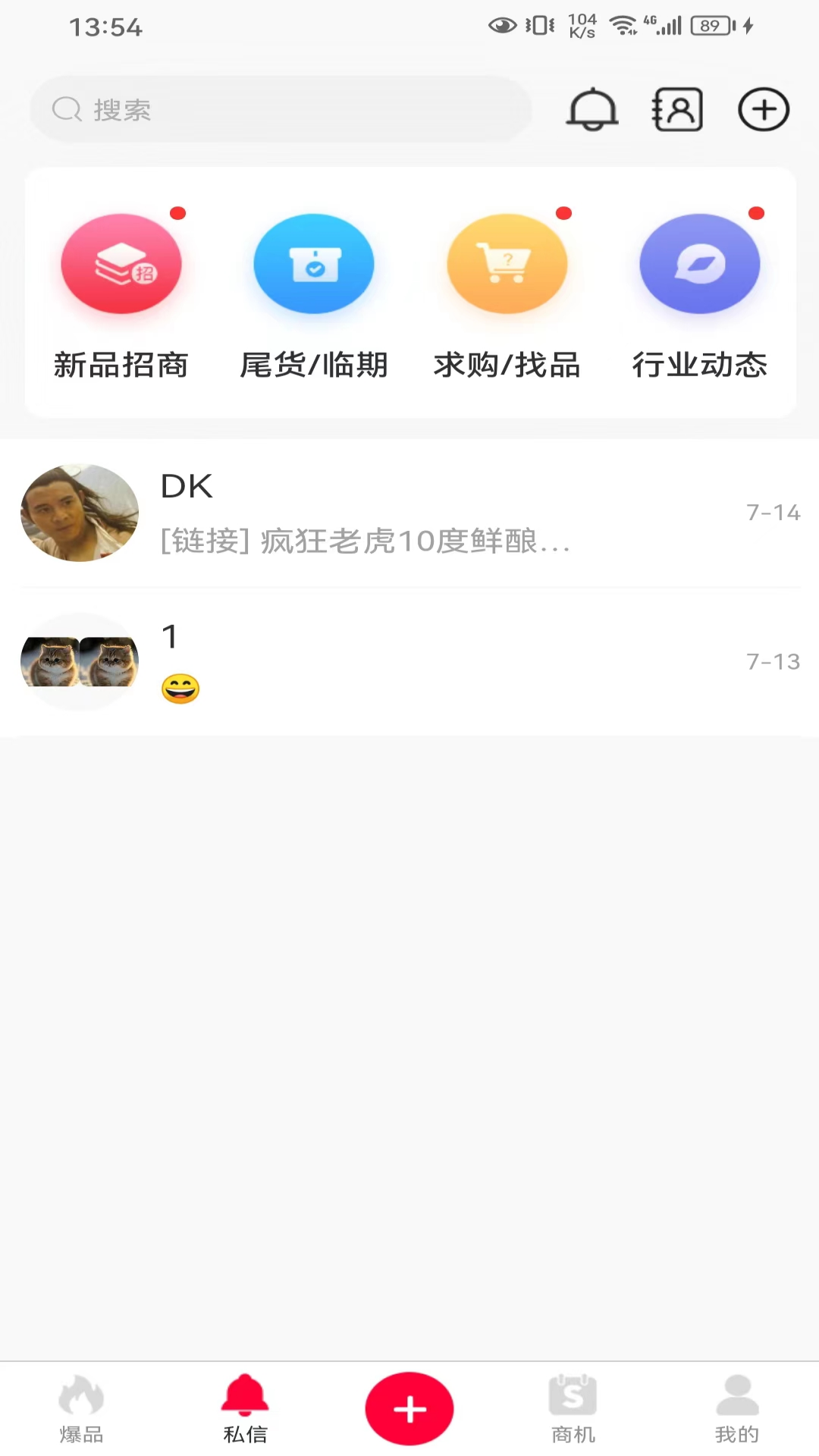Tap the 搜索 search field

(281, 110)
